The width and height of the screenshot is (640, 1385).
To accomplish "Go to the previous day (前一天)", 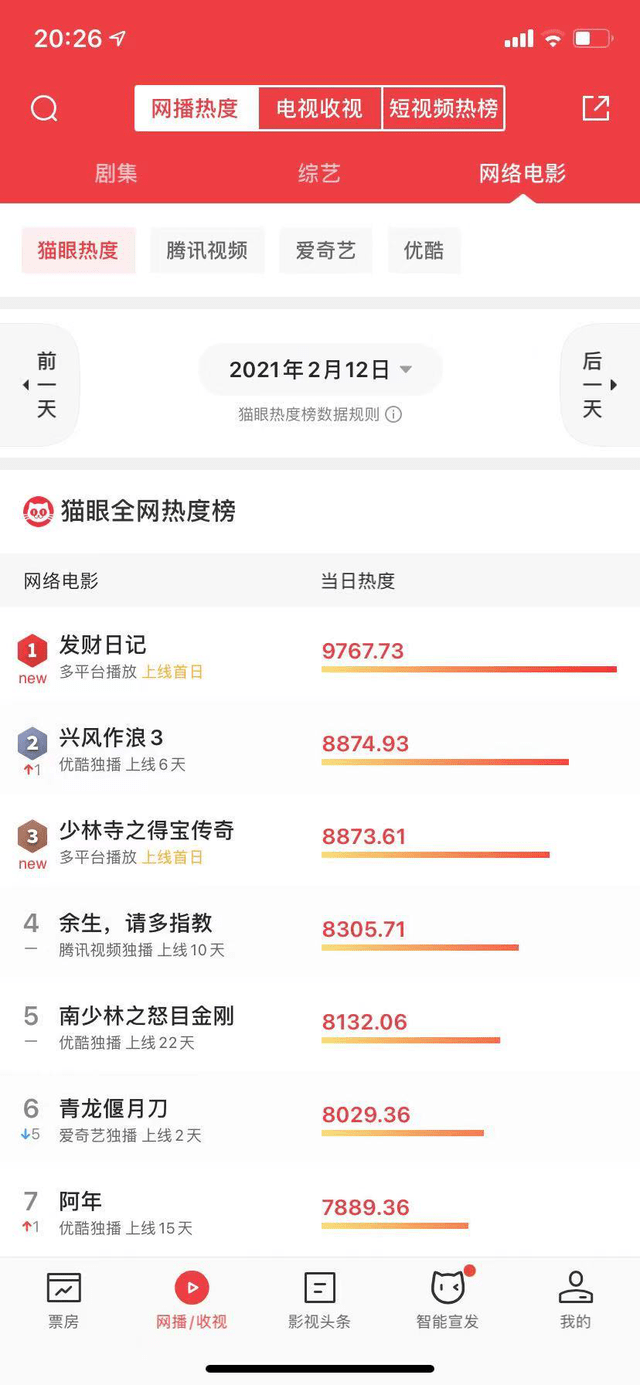I will [40, 385].
